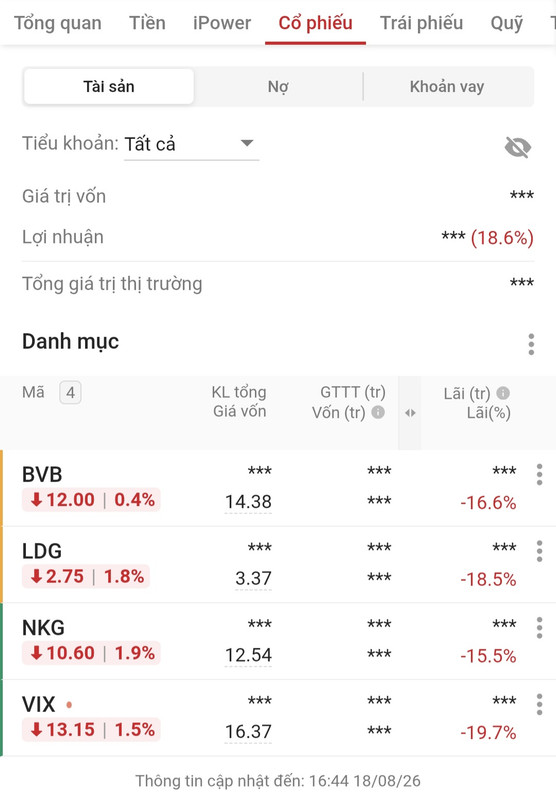Open more options for VIX
Screen dimensions: 556x800
[539, 704]
